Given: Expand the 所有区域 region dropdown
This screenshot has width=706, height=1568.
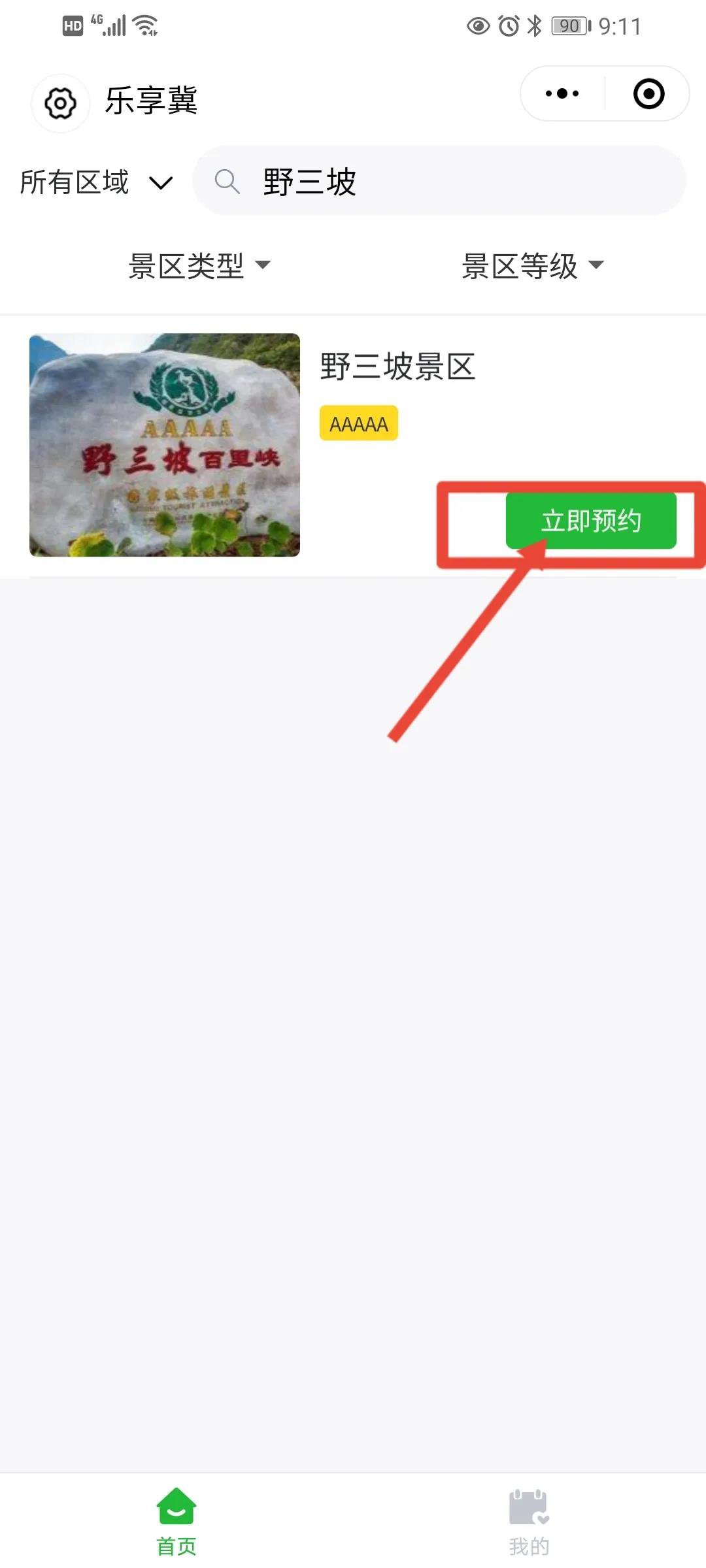Looking at the screenshot, I should click(96, 182).
